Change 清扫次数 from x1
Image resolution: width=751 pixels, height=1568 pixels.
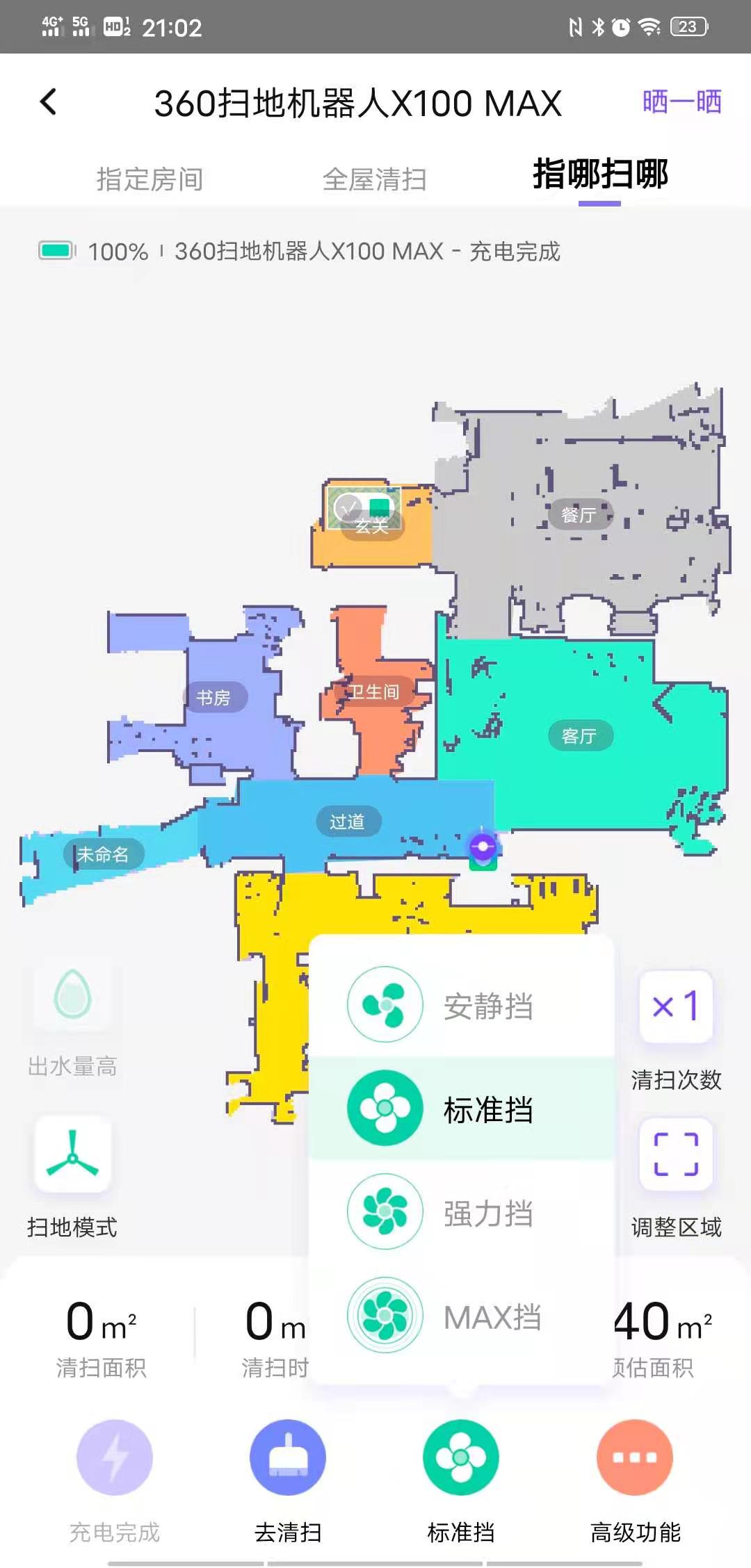676,1006
